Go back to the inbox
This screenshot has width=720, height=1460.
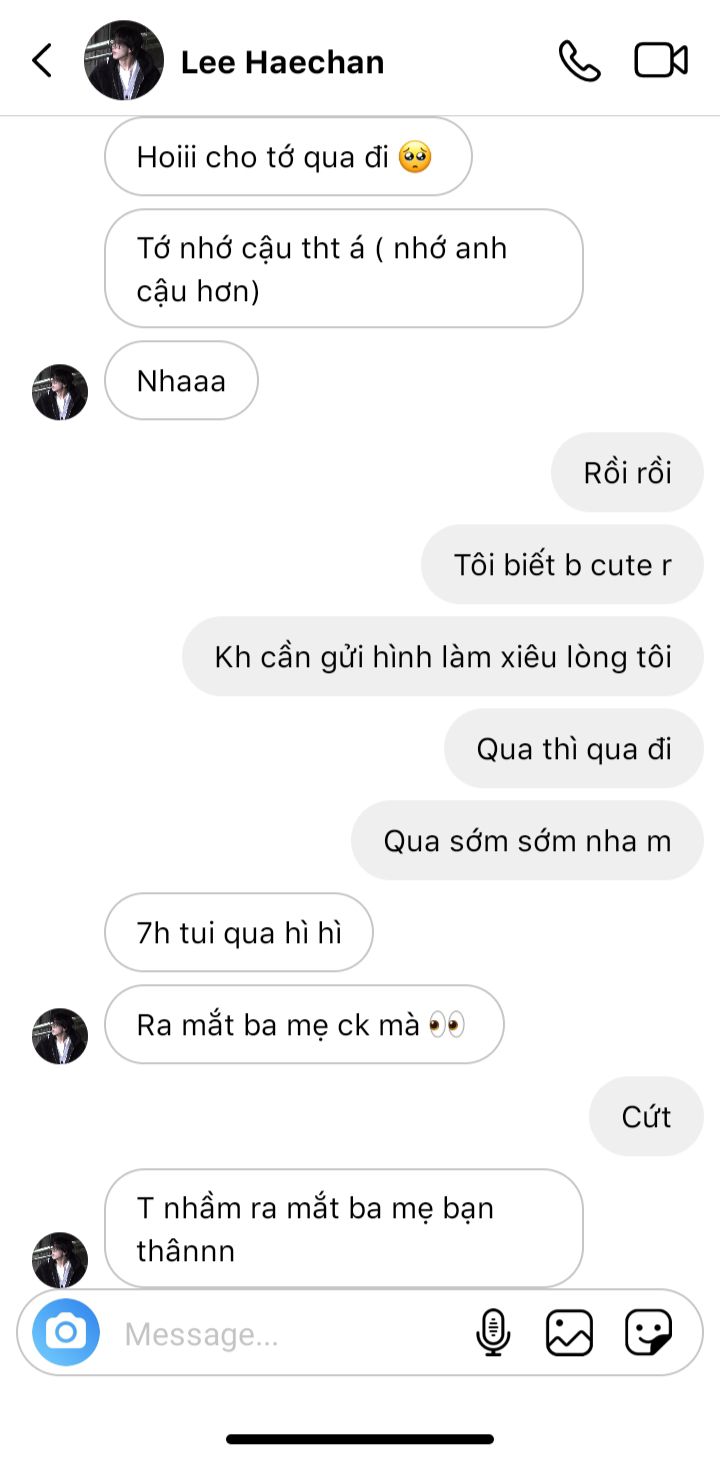pos(42,61)
